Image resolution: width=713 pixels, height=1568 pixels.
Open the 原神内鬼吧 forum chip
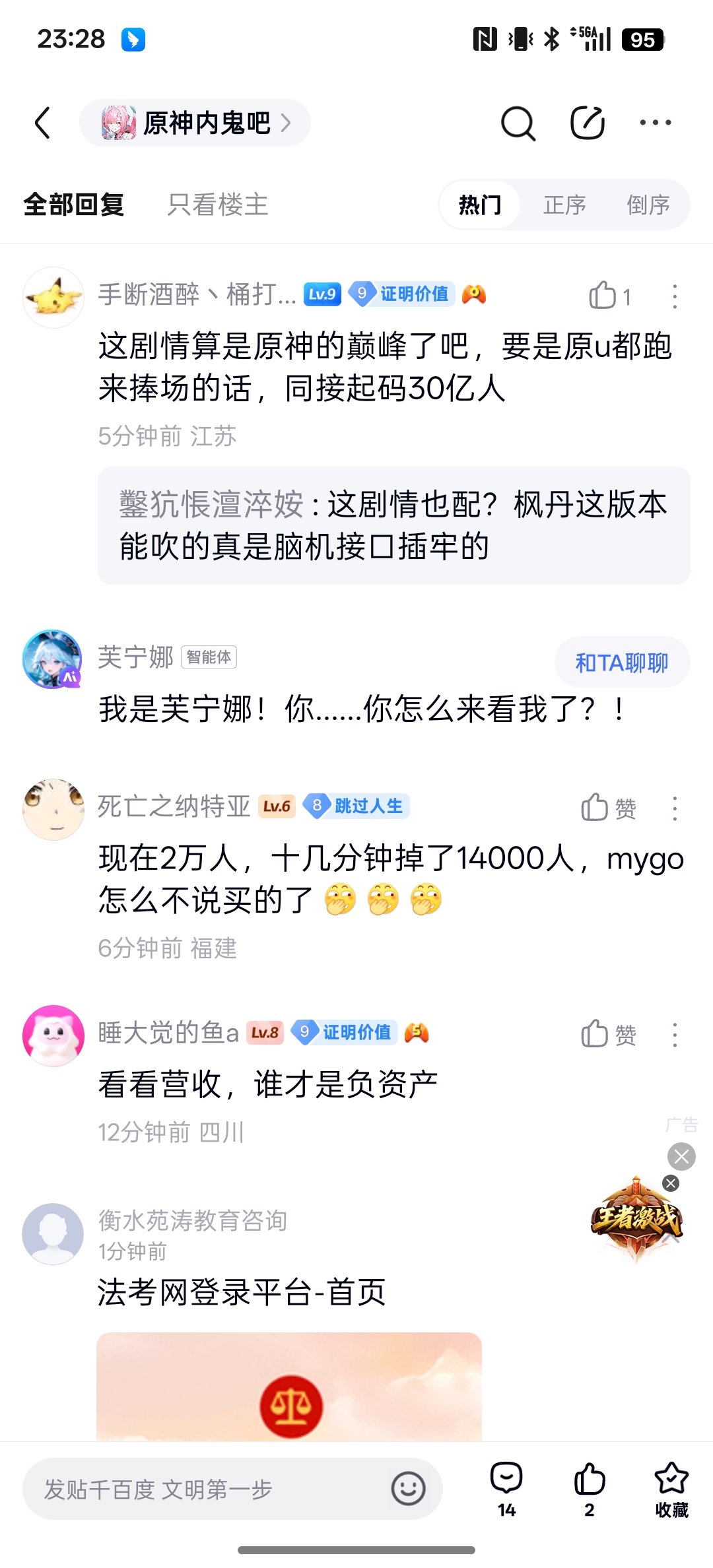tap(195, 123)
